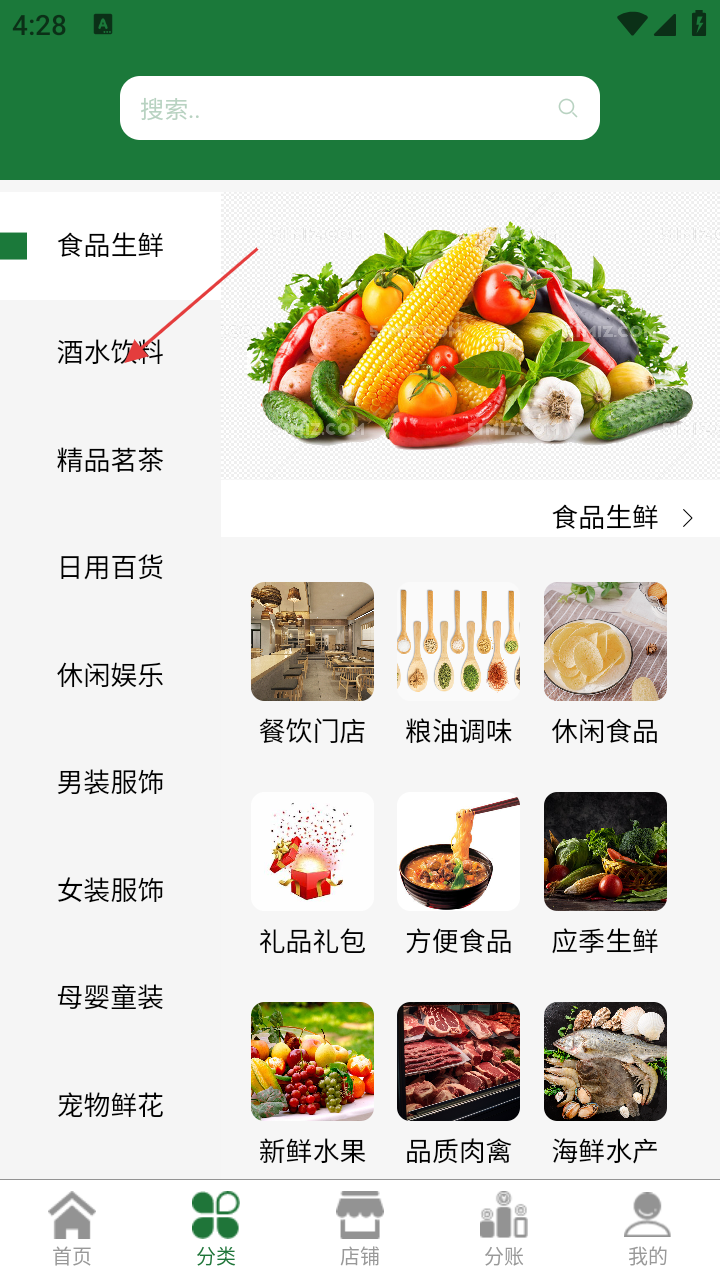
Task: Open the 休闲娱乐 category
Action: pos(110,675)
